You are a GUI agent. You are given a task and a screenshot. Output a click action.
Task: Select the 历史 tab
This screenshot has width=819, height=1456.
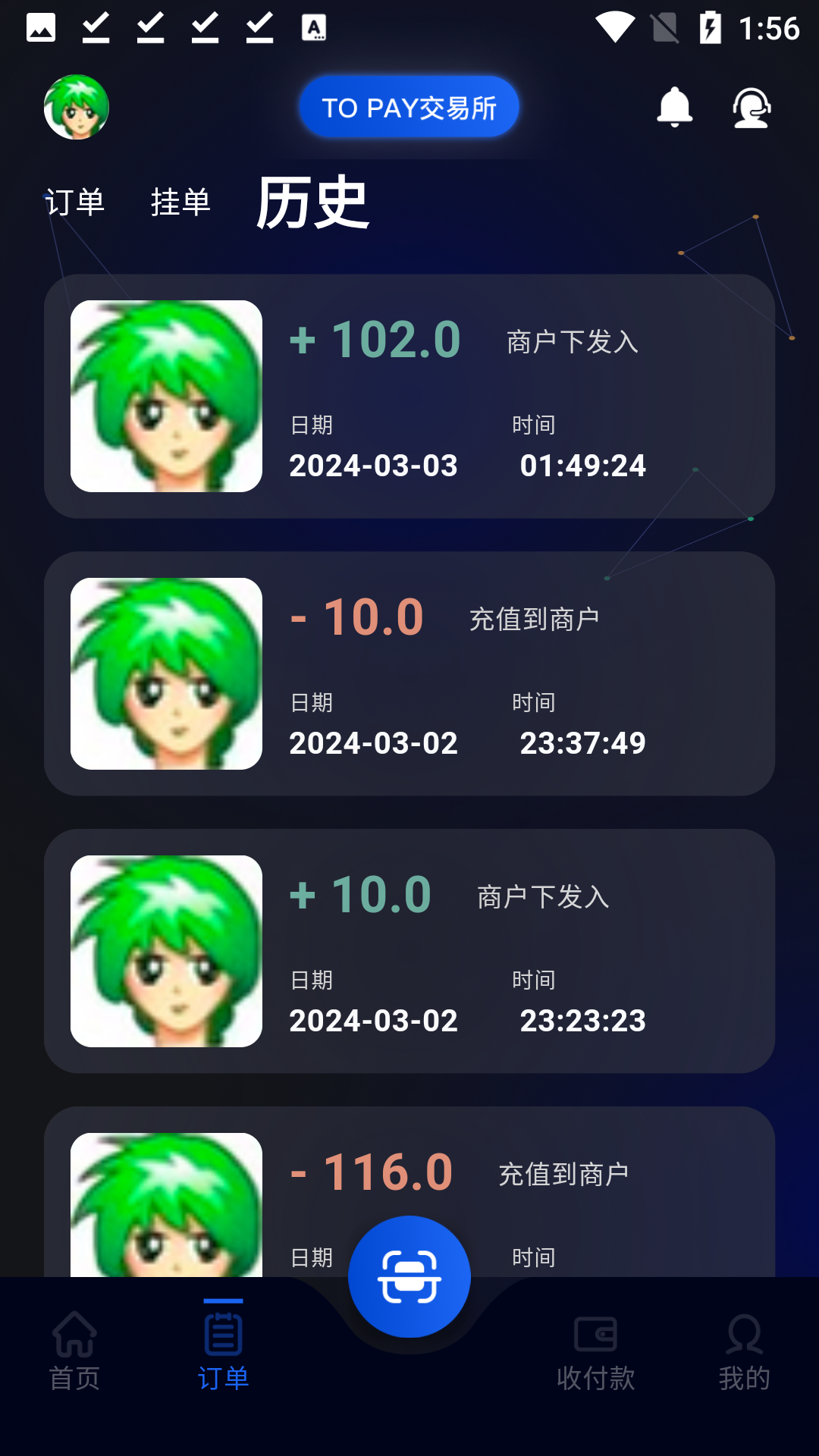(x=312, y=202)
